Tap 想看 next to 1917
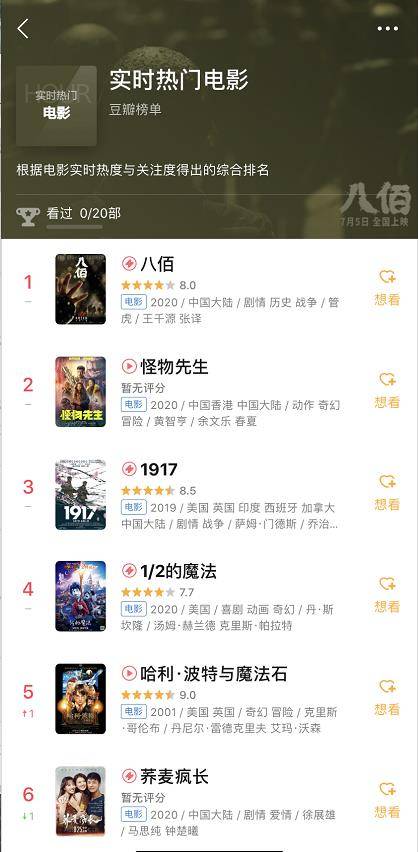The height and width of the screenshot is (852, 418). tap(387, 493)
